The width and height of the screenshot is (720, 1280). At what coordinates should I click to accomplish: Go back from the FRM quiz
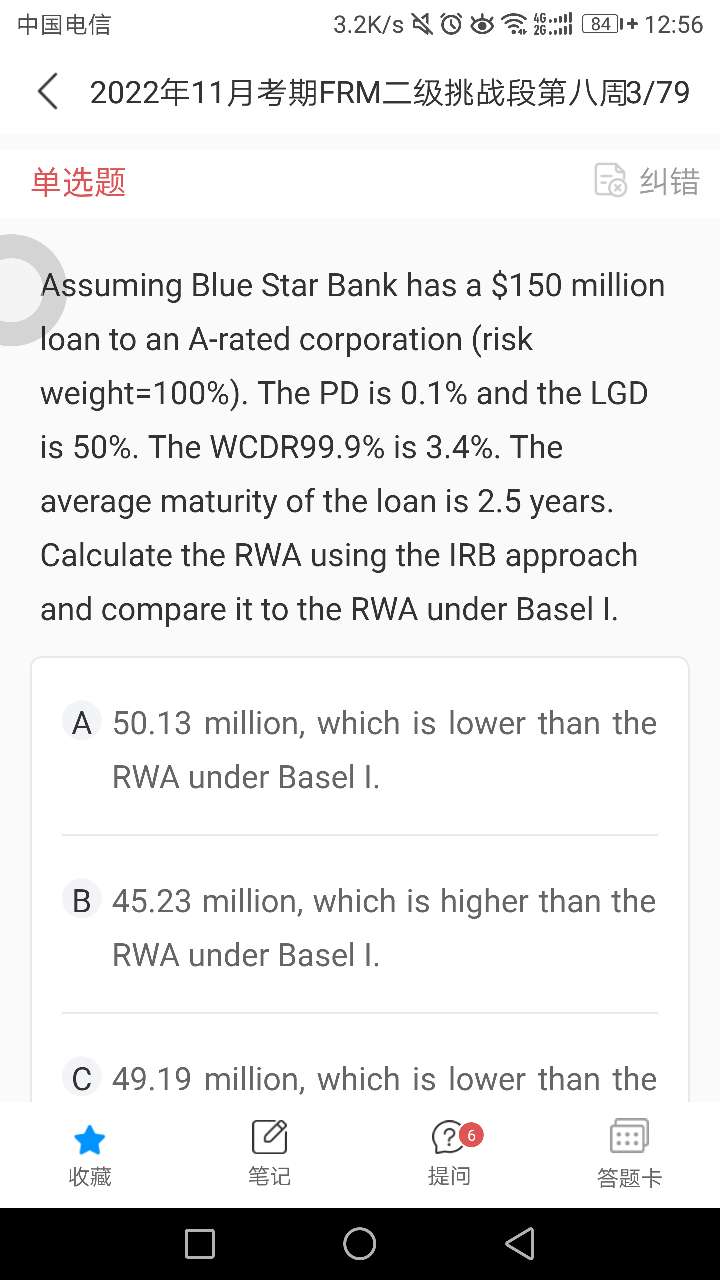(48, 92)
